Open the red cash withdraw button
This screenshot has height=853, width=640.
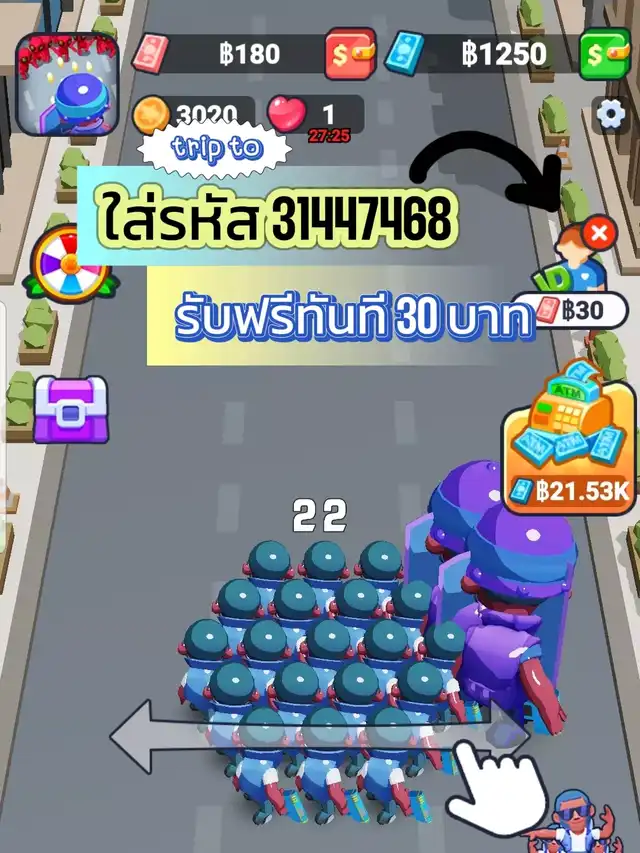350,53
